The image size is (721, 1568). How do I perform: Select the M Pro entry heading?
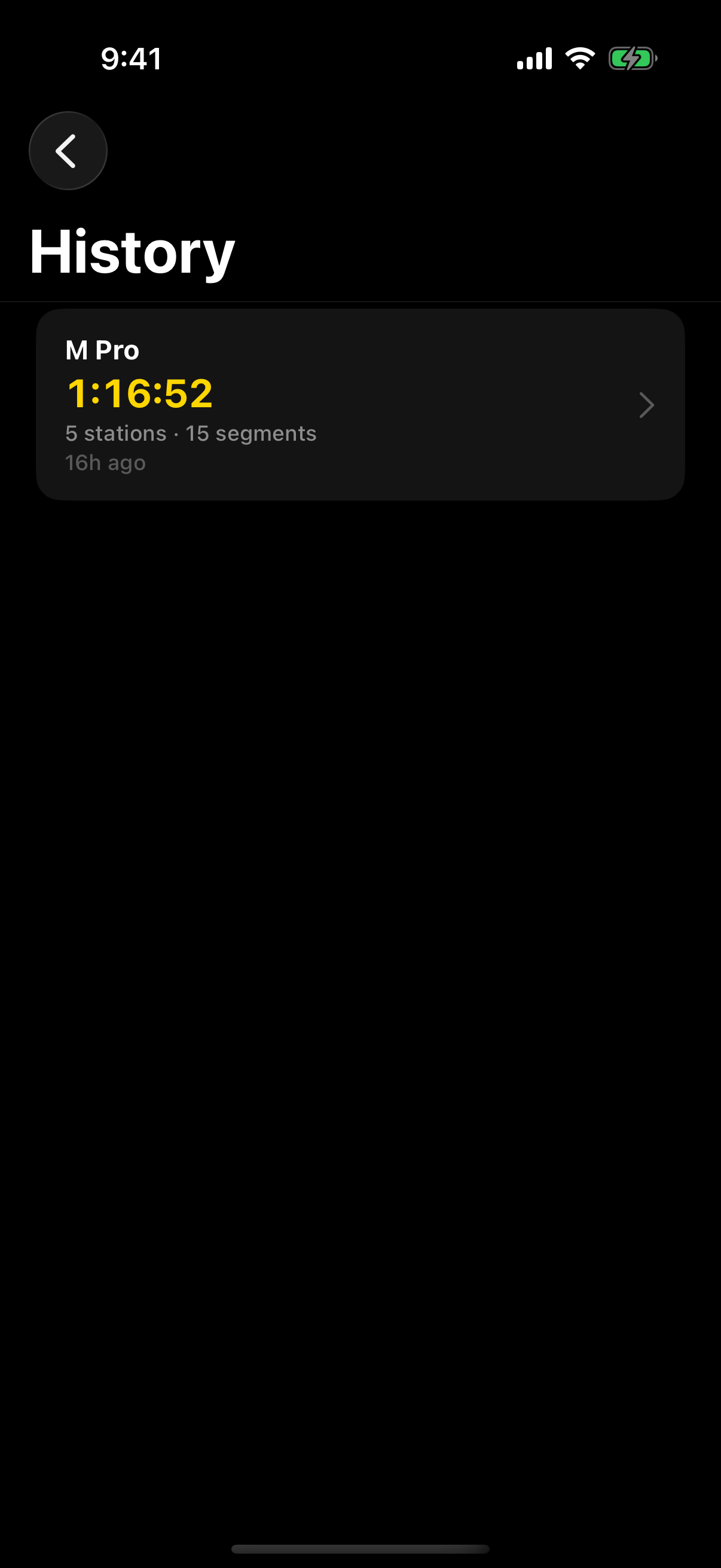102,349
